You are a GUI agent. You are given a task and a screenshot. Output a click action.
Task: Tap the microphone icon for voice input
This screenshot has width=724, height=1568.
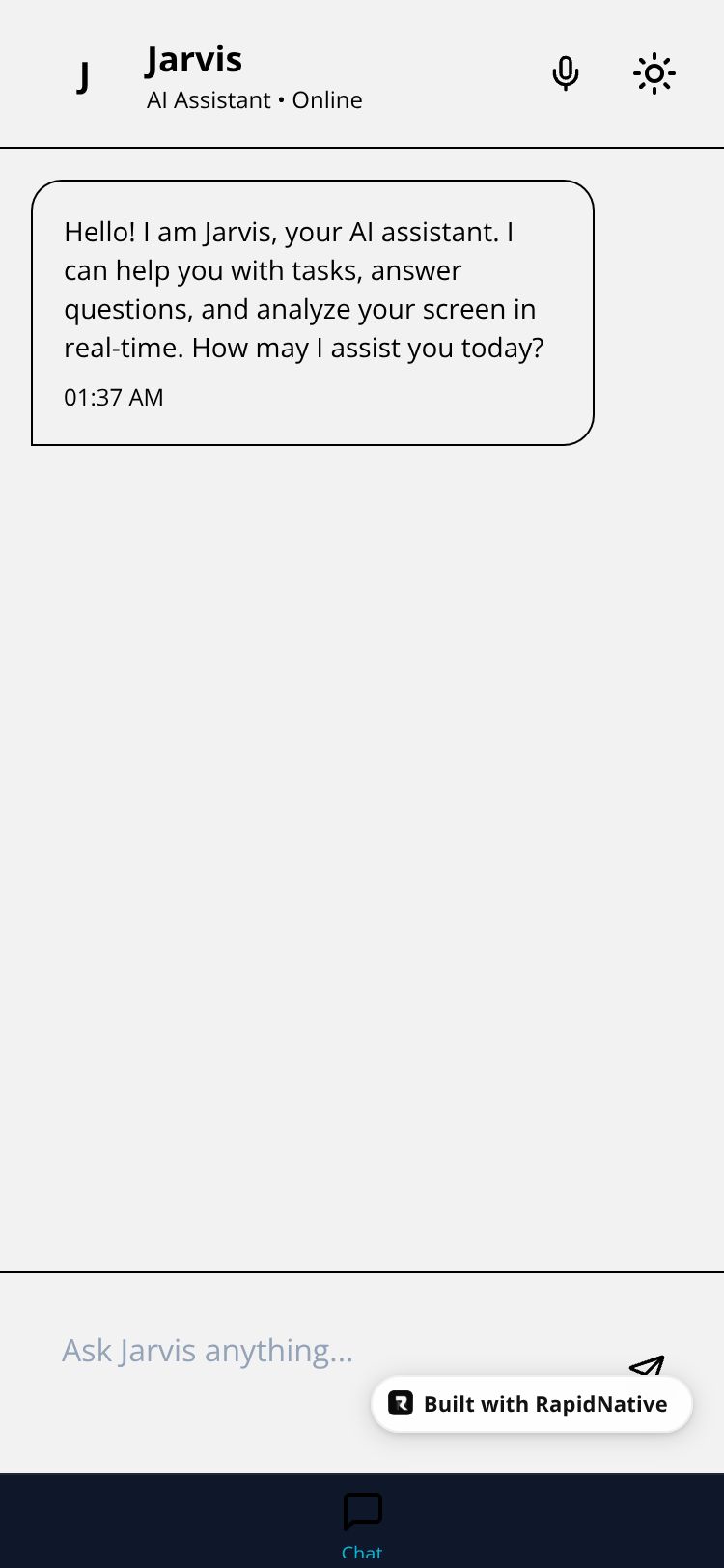pyautogui.click(x=566, y=73)
